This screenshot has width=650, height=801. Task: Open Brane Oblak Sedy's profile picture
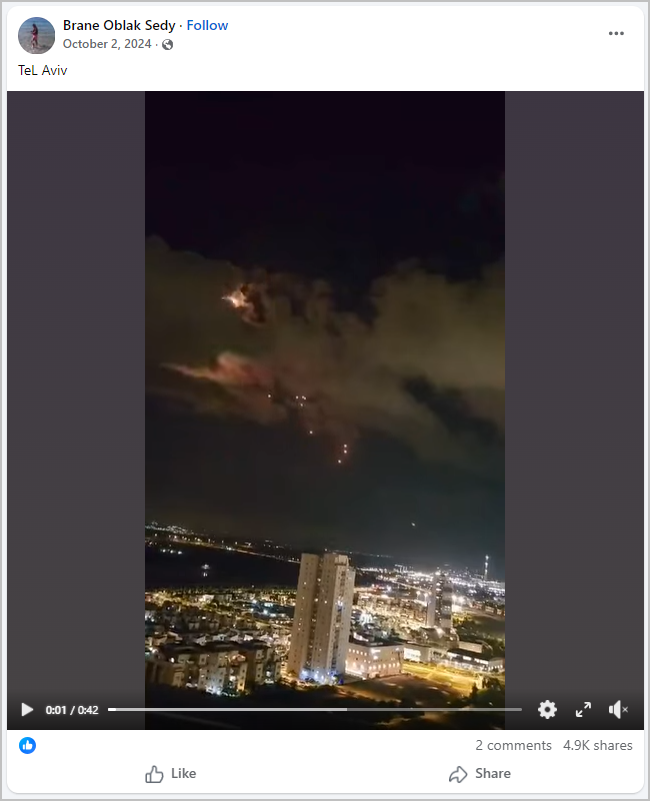coord(37,35)
